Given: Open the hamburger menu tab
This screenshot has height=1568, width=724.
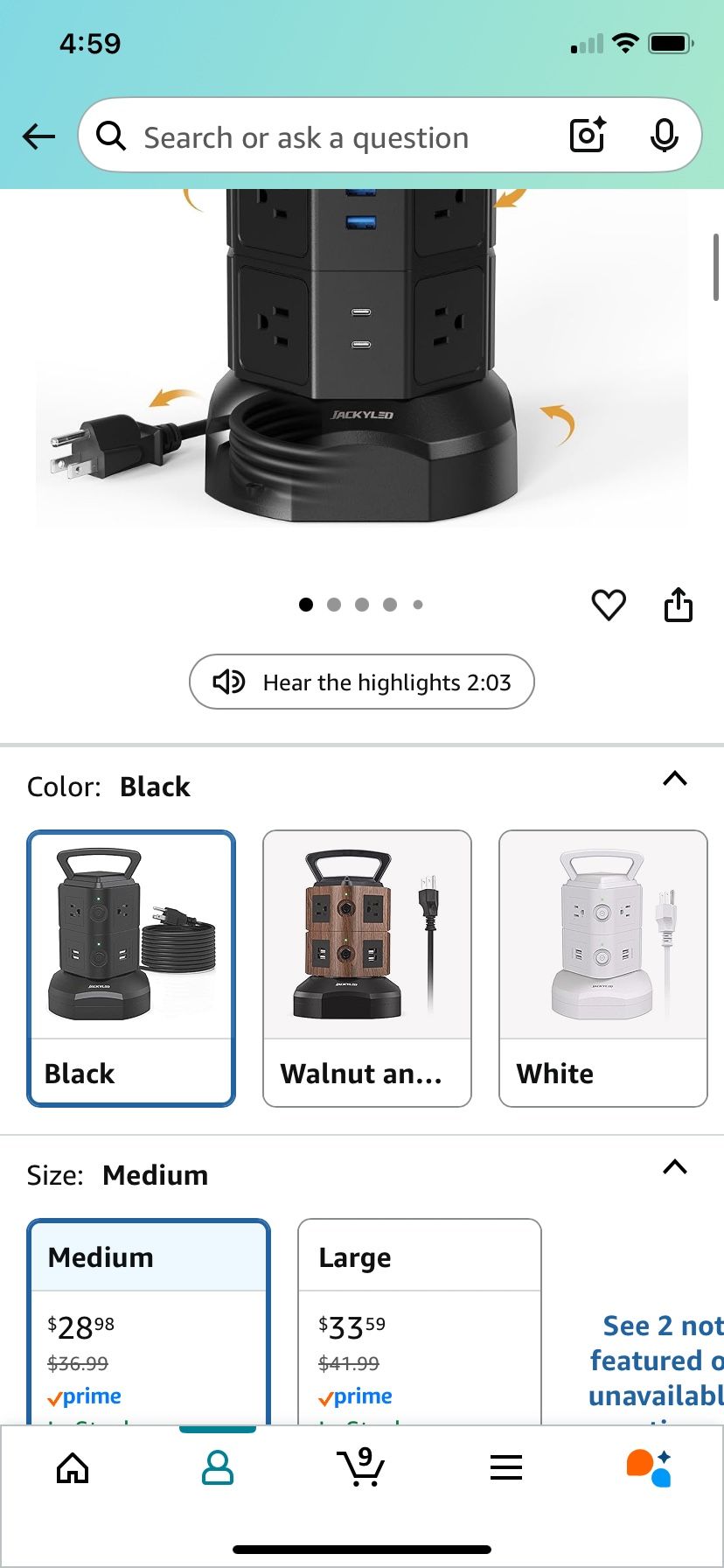Looking at the screenshot, I should pos(505,1468).
